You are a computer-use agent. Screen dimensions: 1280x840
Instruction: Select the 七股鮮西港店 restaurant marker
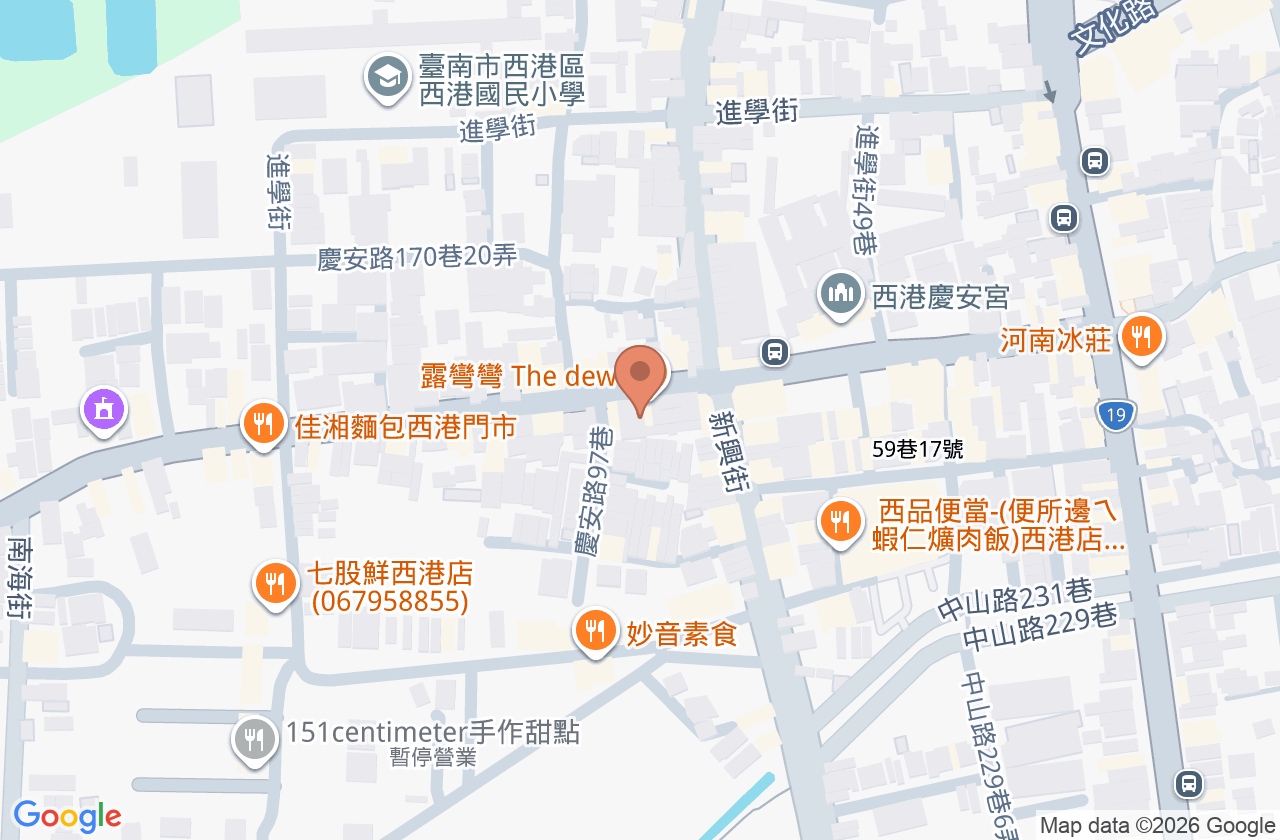pyautogui.click(x=275, y=584)
